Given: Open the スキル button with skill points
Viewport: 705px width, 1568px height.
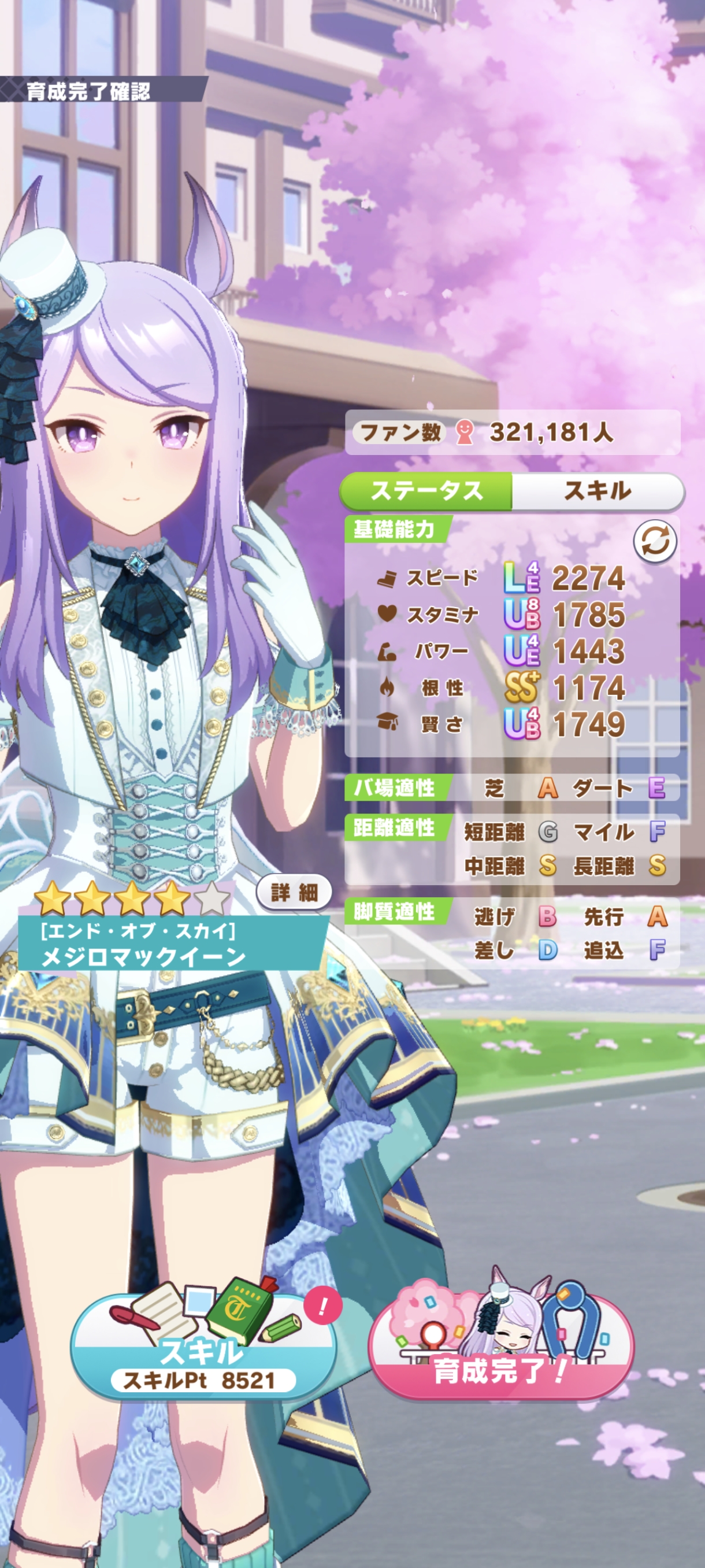Looking at the screenshot, I should tap(204, 1344).
